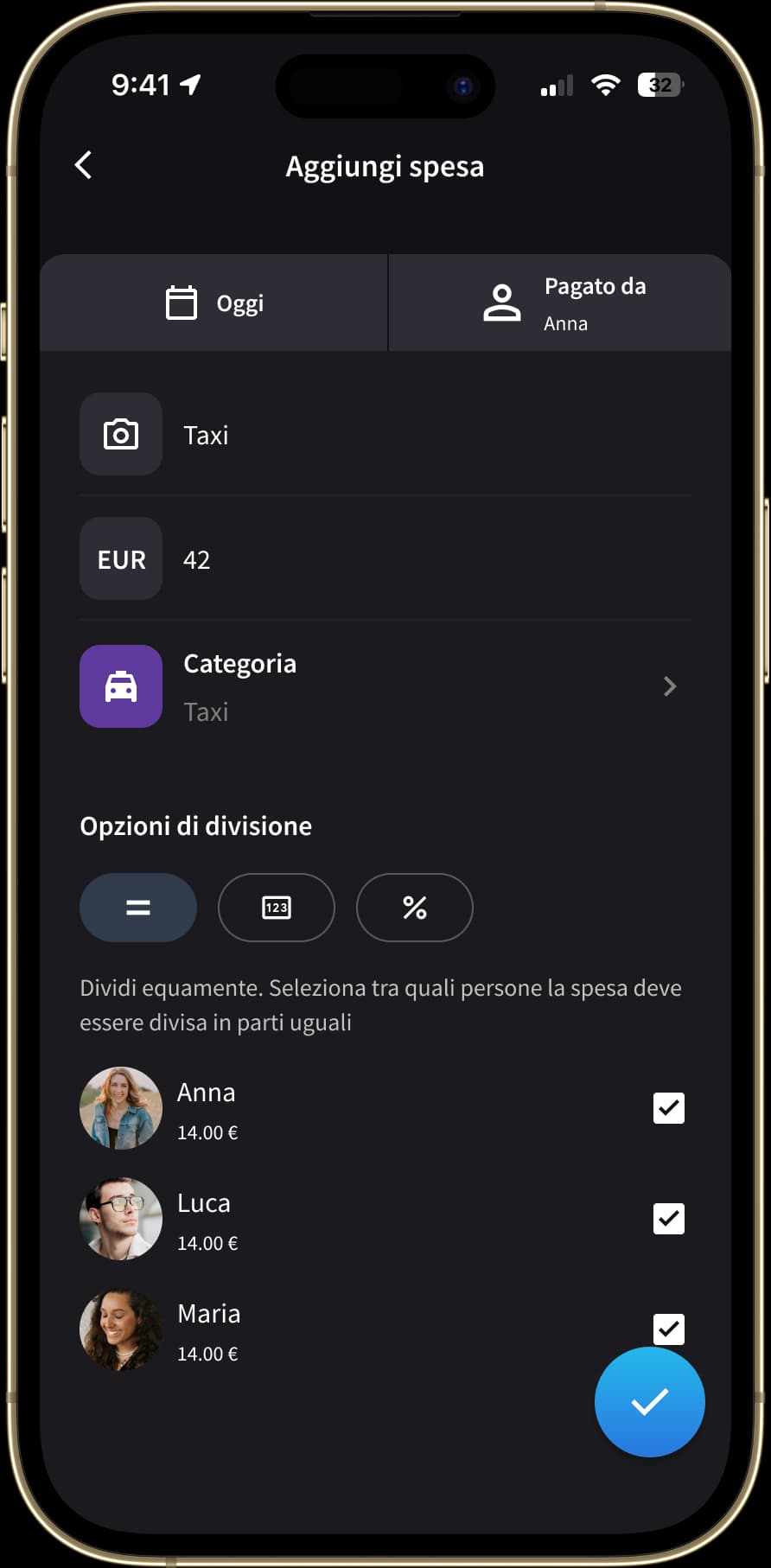Uncheck Maria from the split
The height and width of the screenshot is (1568, 771).
(668, 1328)
